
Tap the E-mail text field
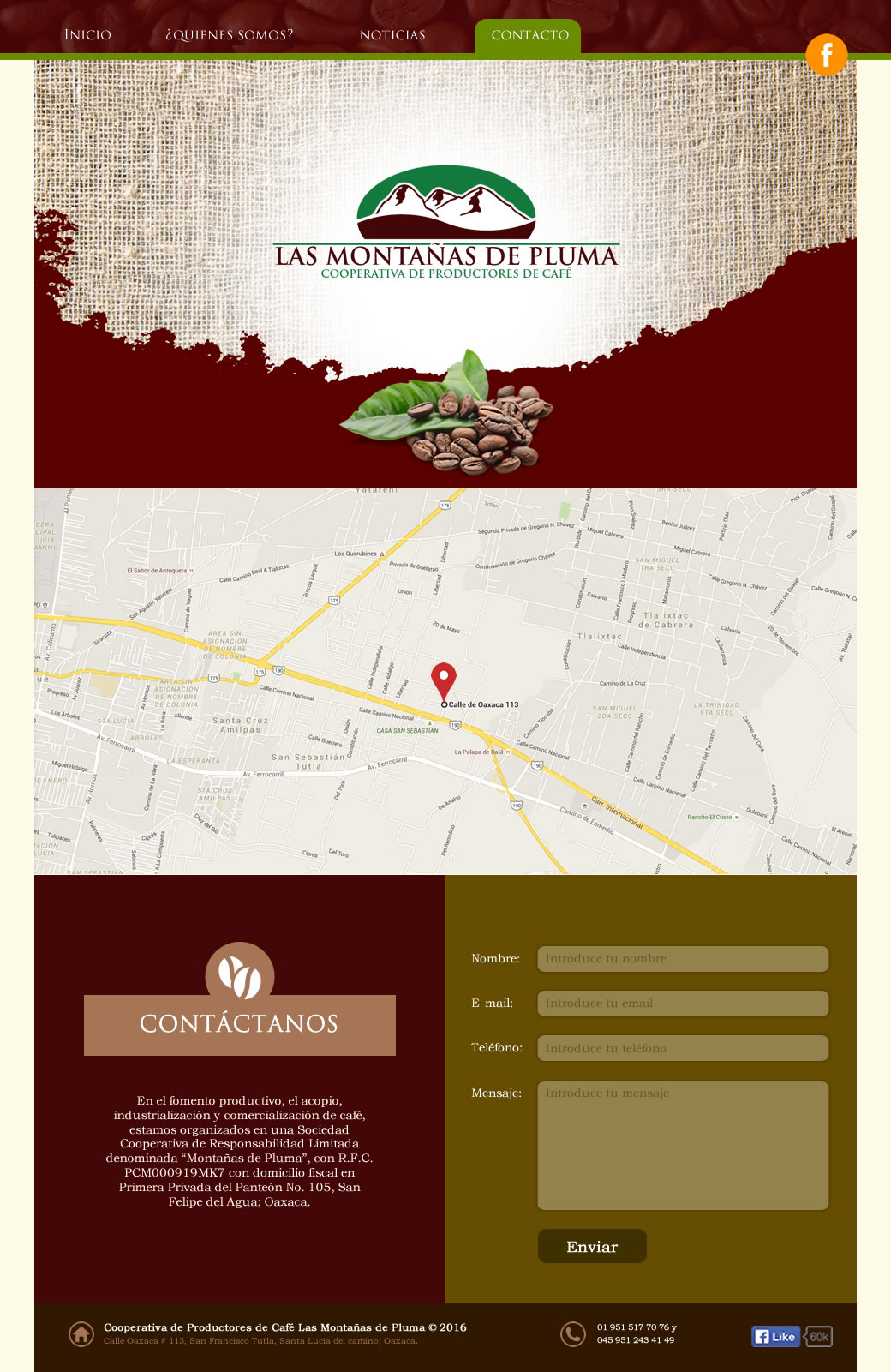tap(683, 1004)
